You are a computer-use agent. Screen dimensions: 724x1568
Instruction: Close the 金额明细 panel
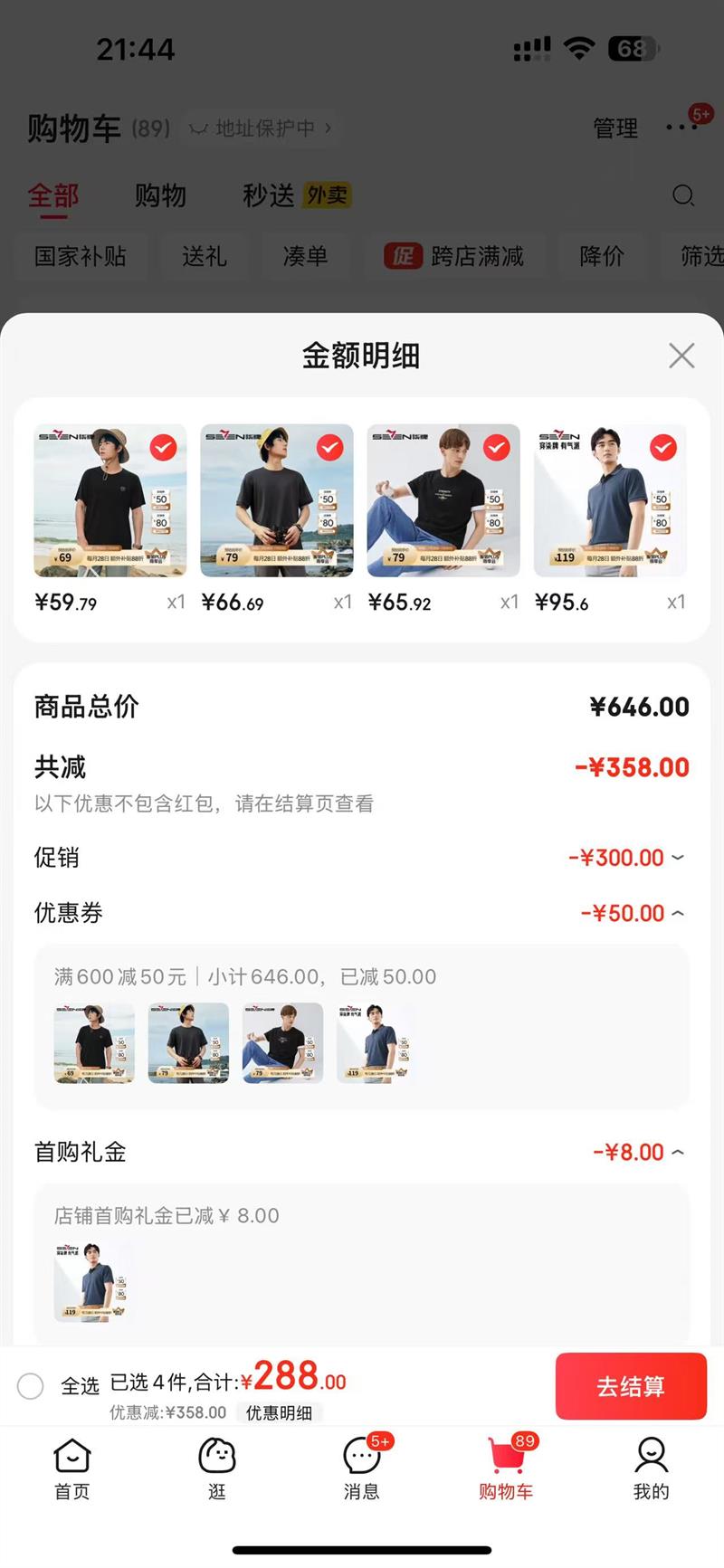pos(681,356)
